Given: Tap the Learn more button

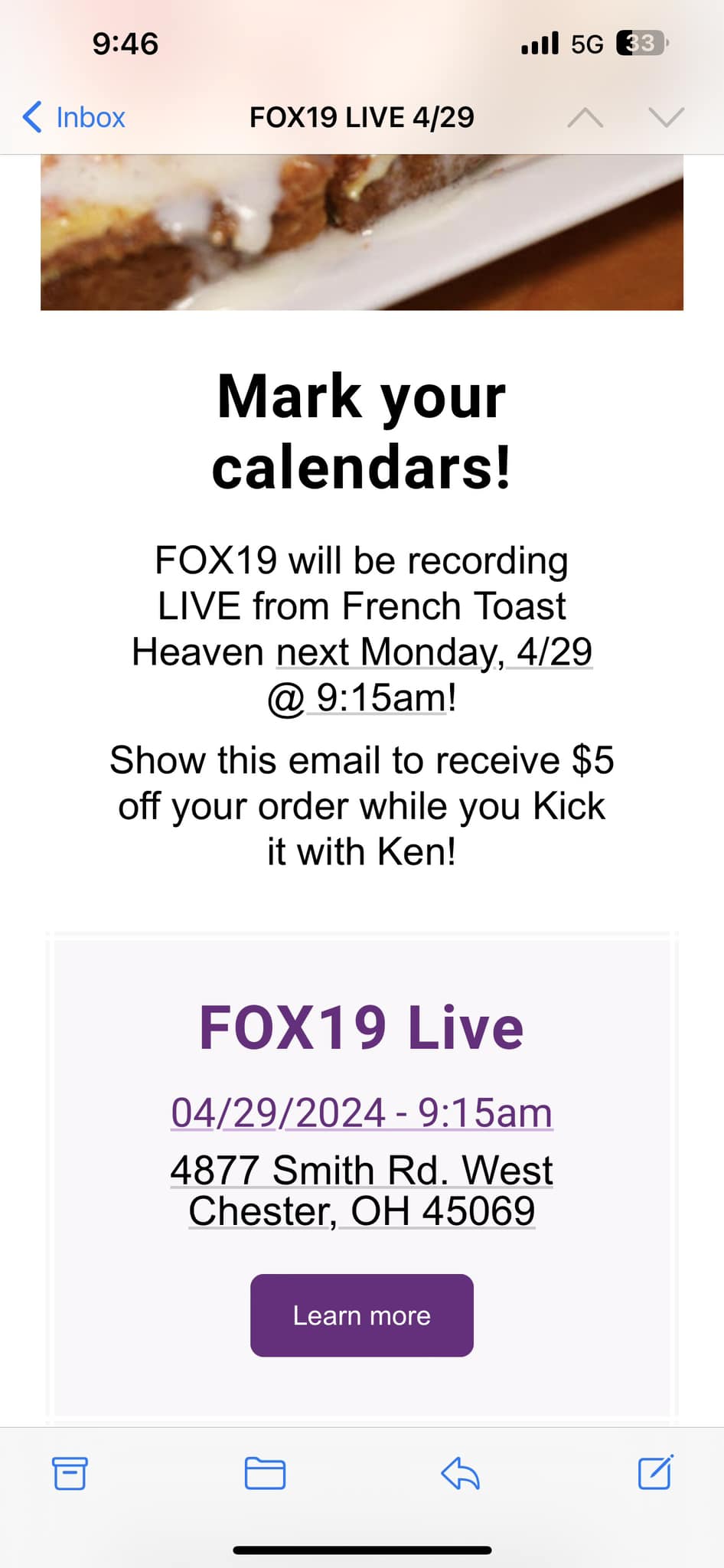Looking at the screenshot, I should [361, 1315].
